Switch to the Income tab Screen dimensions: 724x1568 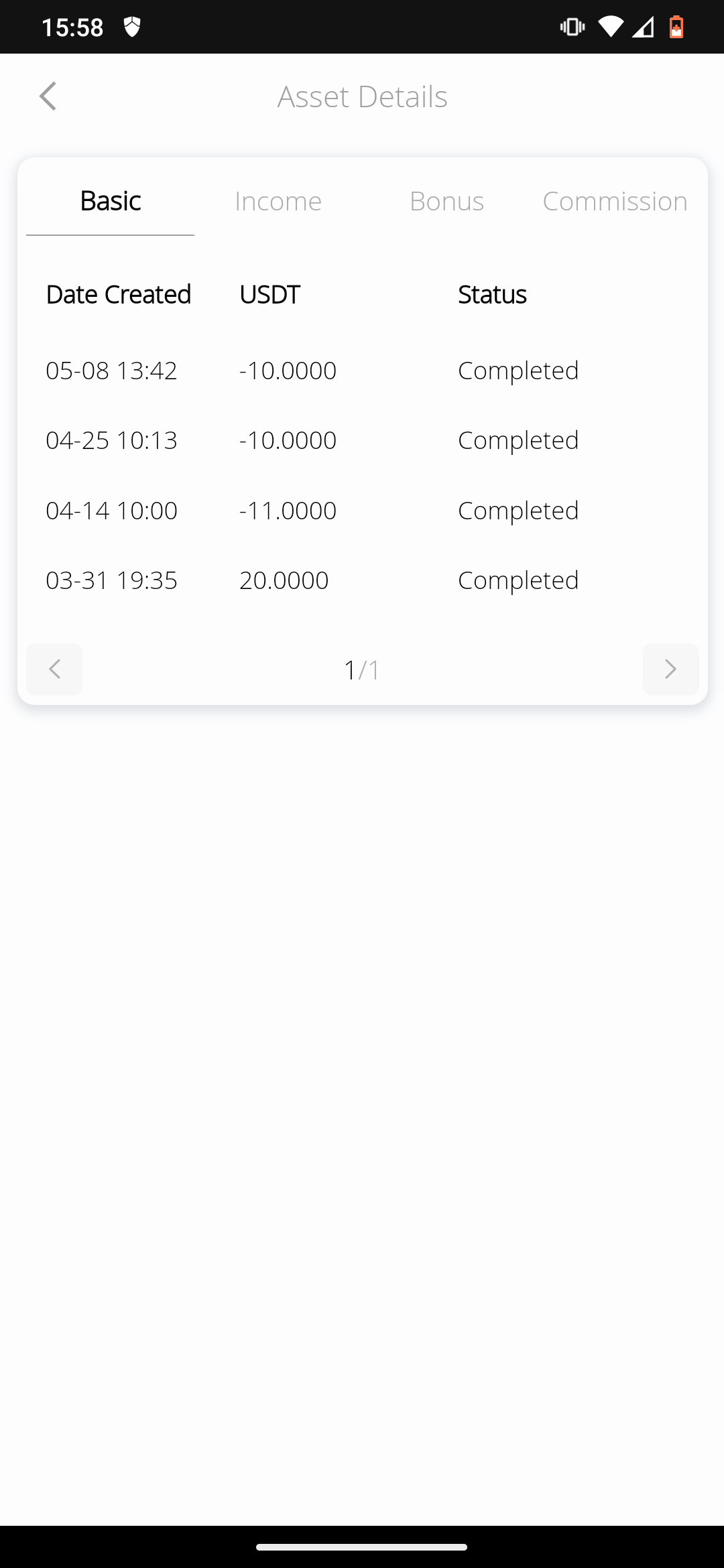coord(278,201)
